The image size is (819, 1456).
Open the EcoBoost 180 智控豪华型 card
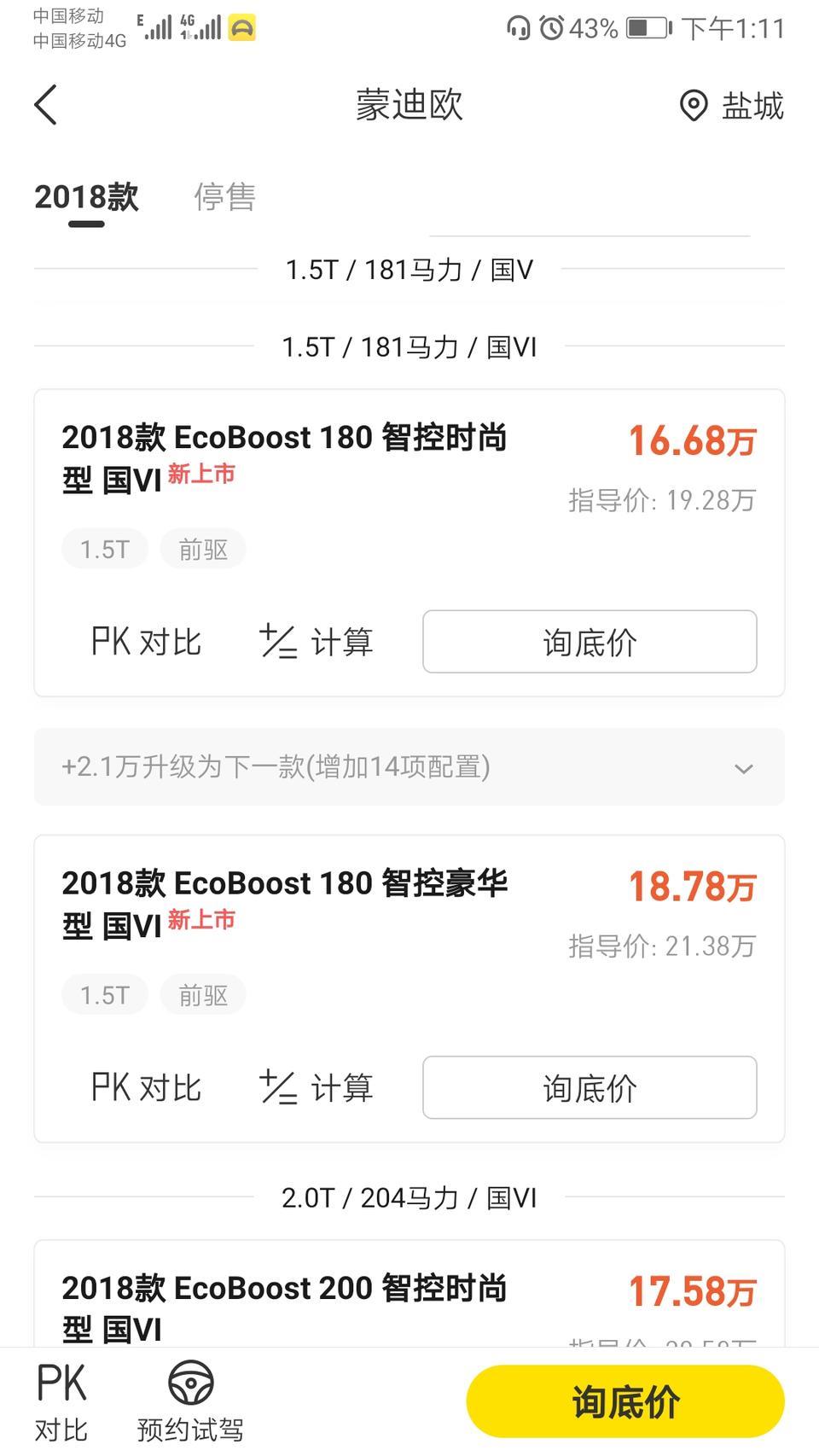point(284,904)
